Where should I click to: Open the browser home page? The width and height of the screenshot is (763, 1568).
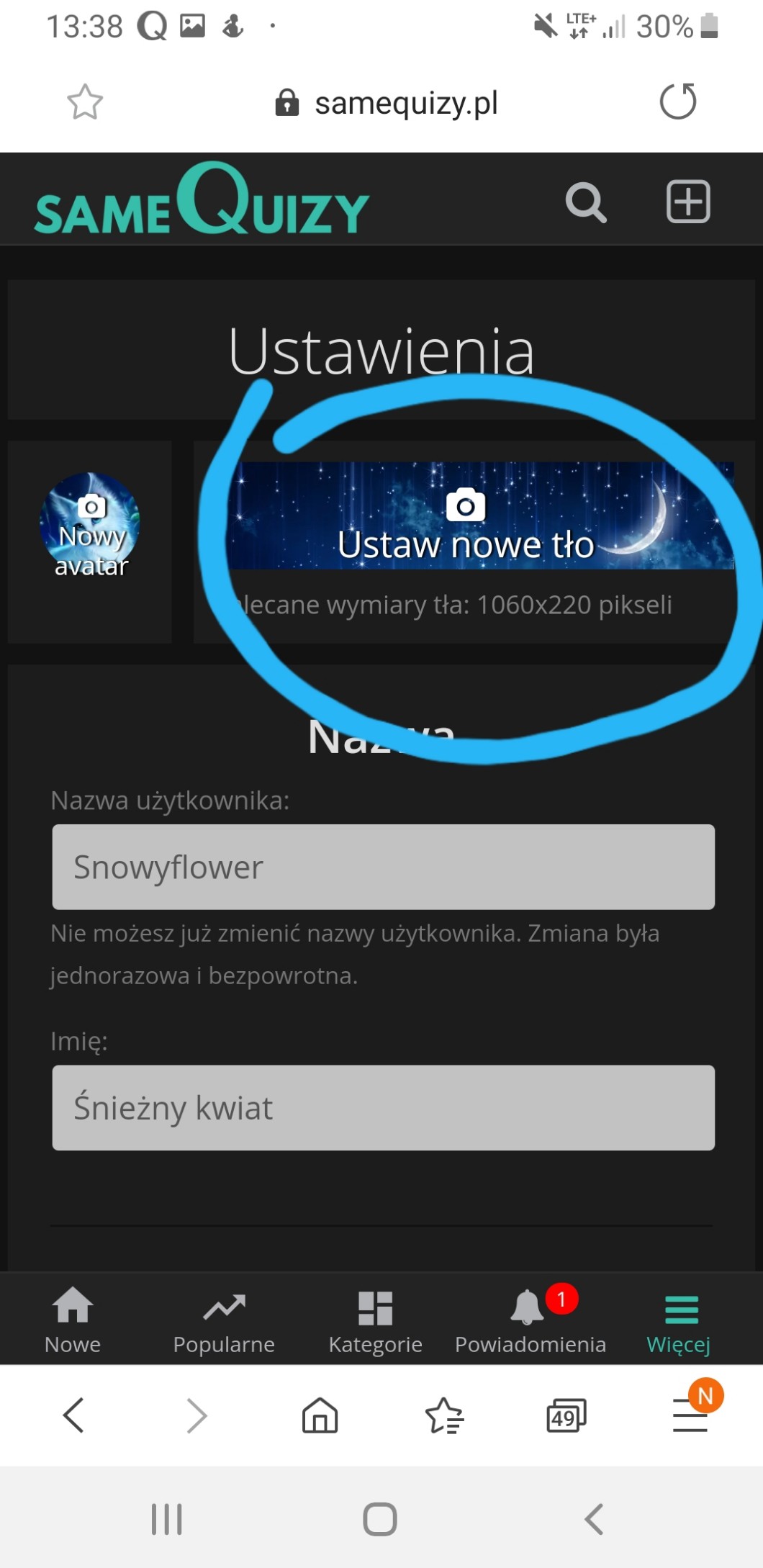[320, 1415]
